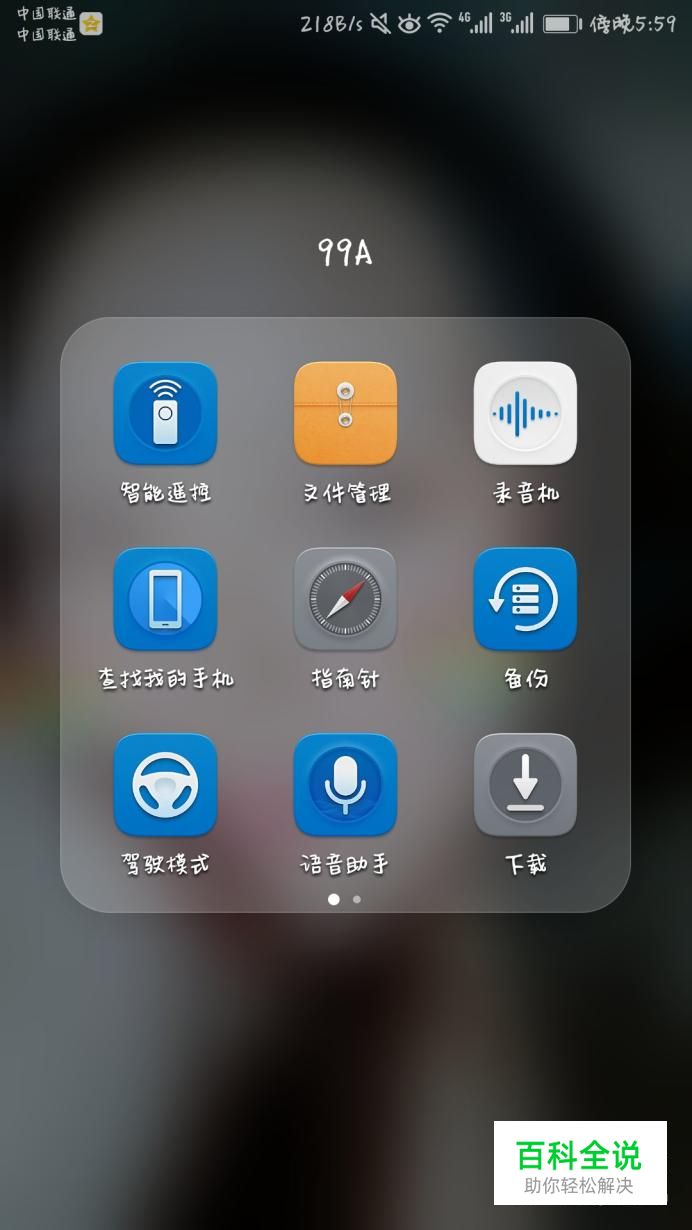This screenshot has height=1230, width=692.
Task: Open the 智能遥控 remote control app
Action: [x=165, y=413]
